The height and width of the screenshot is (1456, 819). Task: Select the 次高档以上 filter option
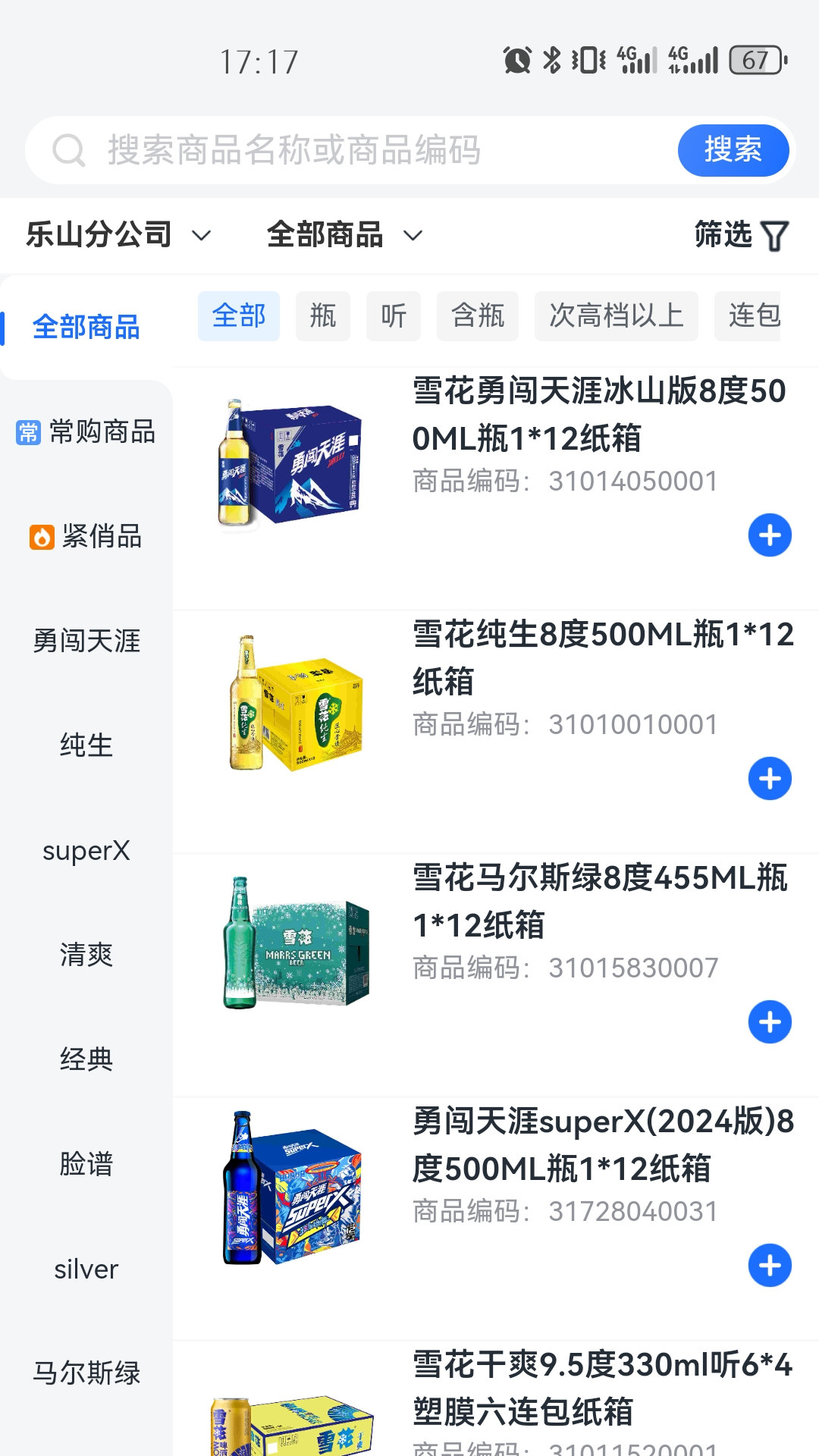[616, 316]
